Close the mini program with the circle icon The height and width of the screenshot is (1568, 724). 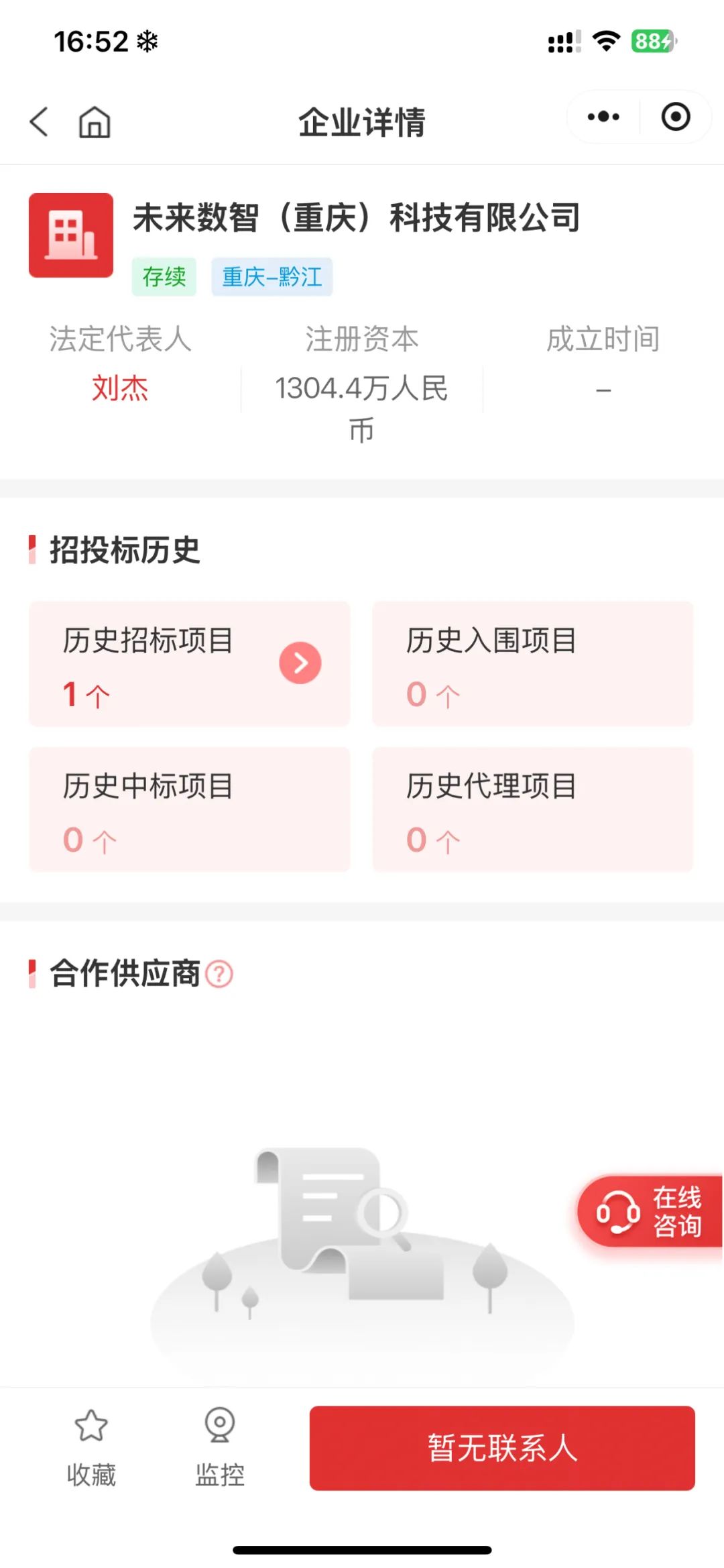pos(675,117)
